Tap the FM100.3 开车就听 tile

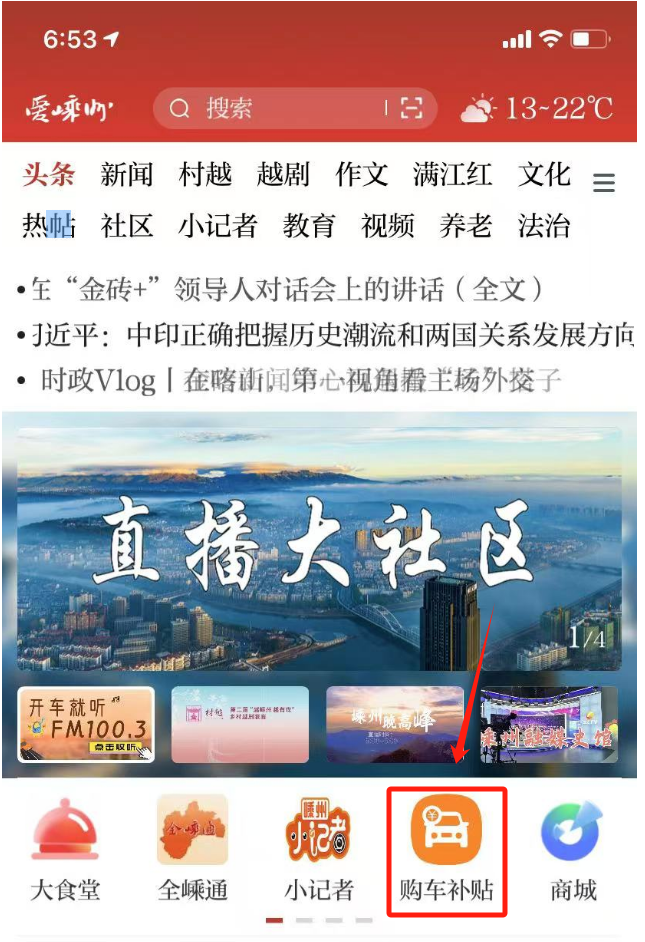(x=86, y=724)
